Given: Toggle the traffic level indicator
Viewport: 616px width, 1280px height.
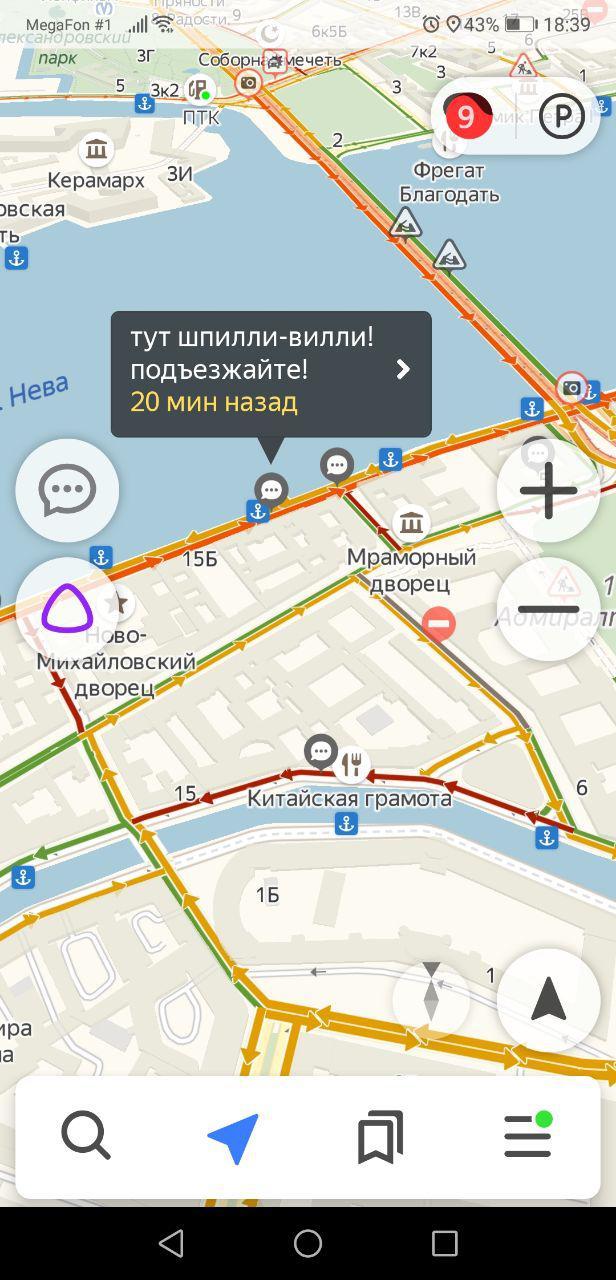Looking at the screenshot, I should tap(466, 117).
